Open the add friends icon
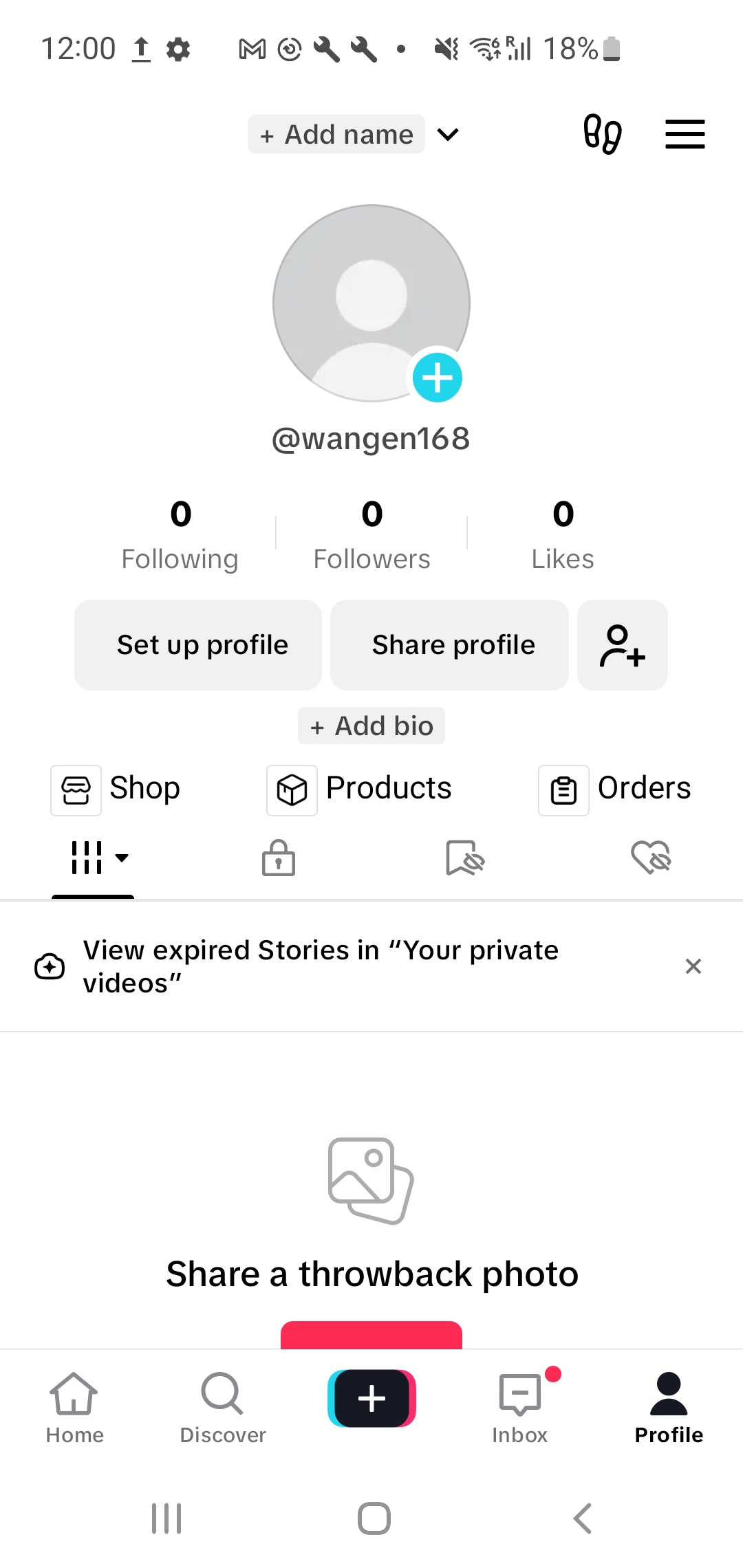743x1568 pixels. click(x=623, y=645)
